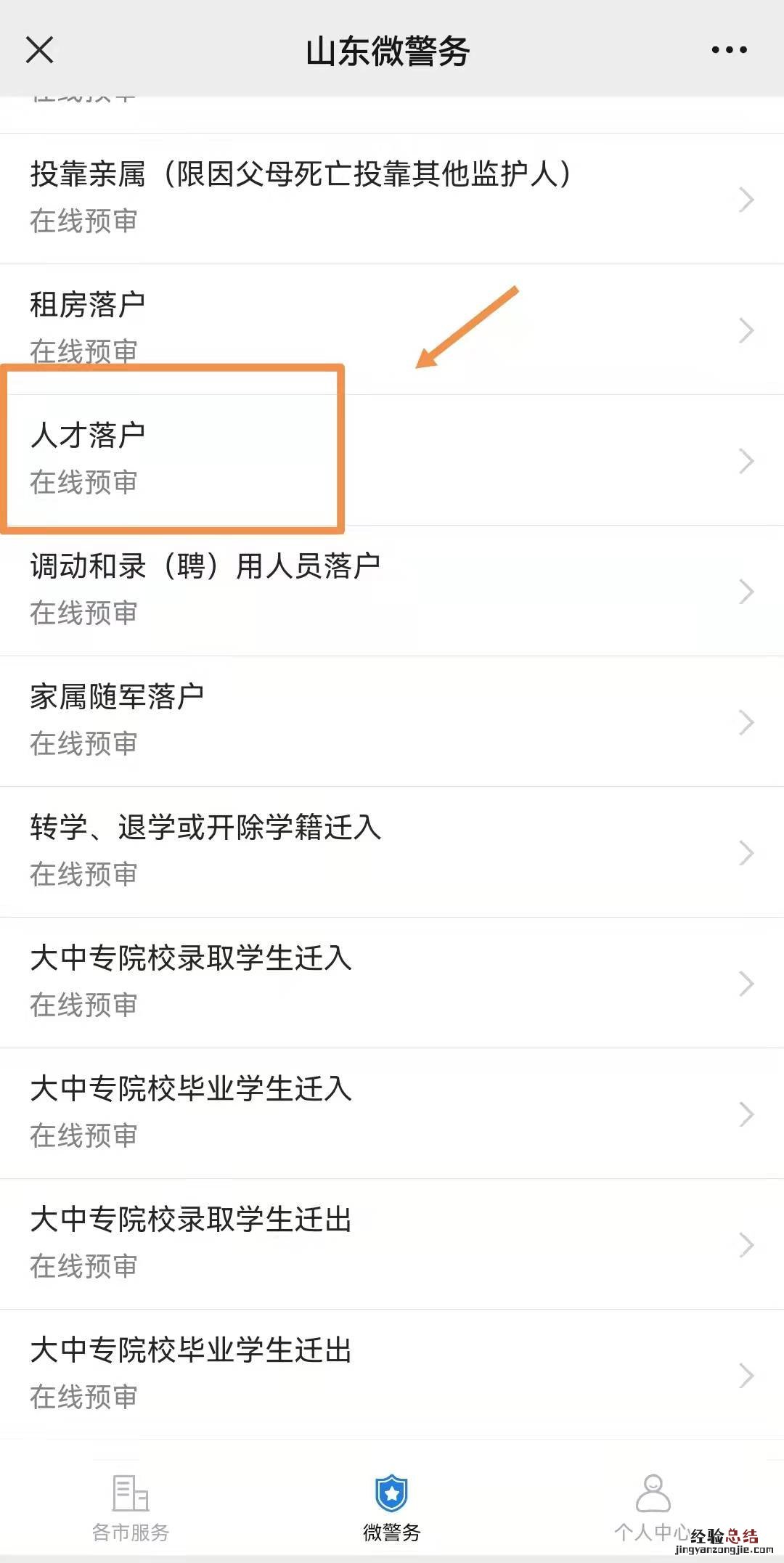The width and height of the screenshot is (784, 1563).
Task: Open the 家属随军落户 service
Action: point(392,720)
